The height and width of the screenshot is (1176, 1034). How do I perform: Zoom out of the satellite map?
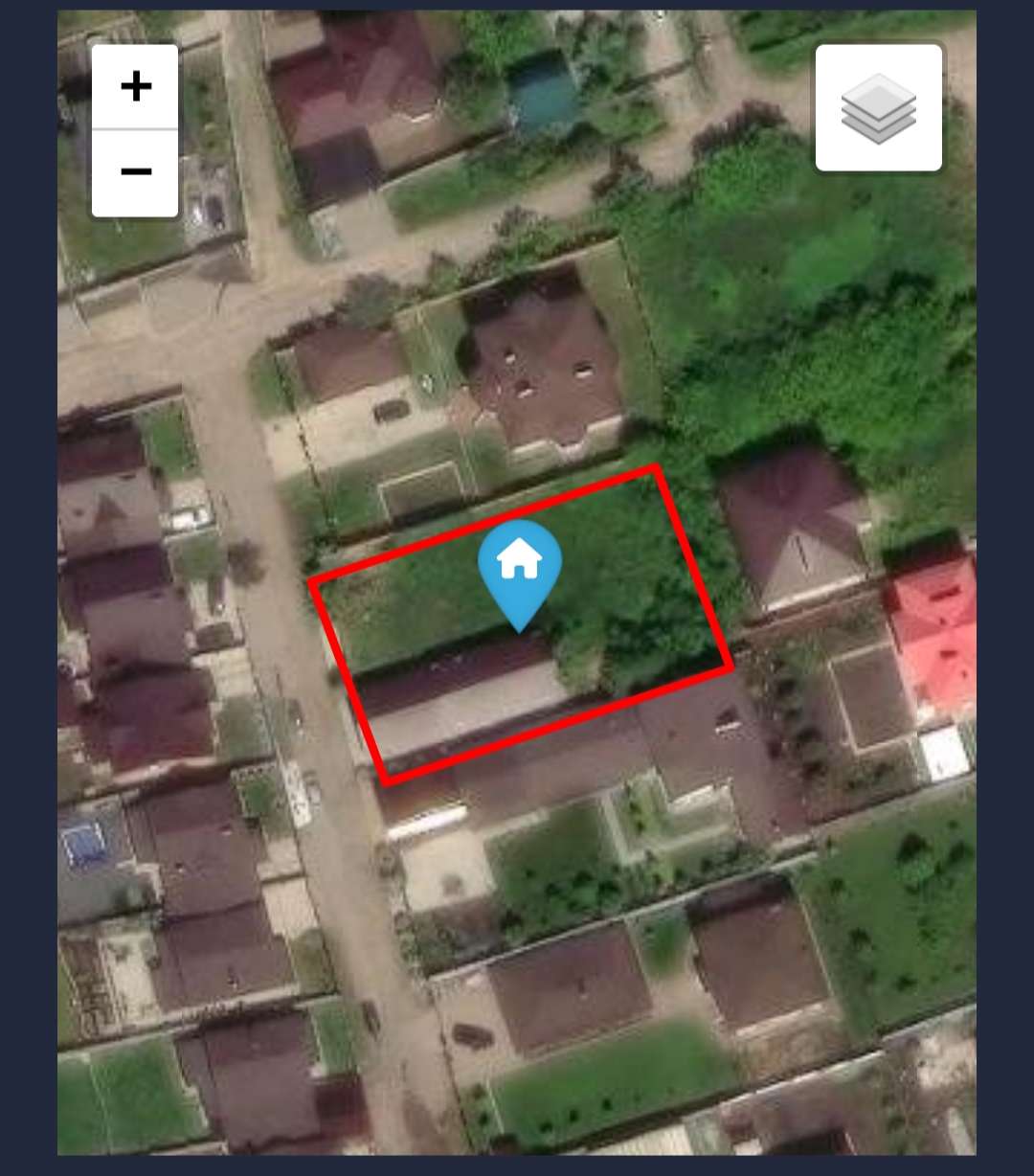click(x=135, y=172)
